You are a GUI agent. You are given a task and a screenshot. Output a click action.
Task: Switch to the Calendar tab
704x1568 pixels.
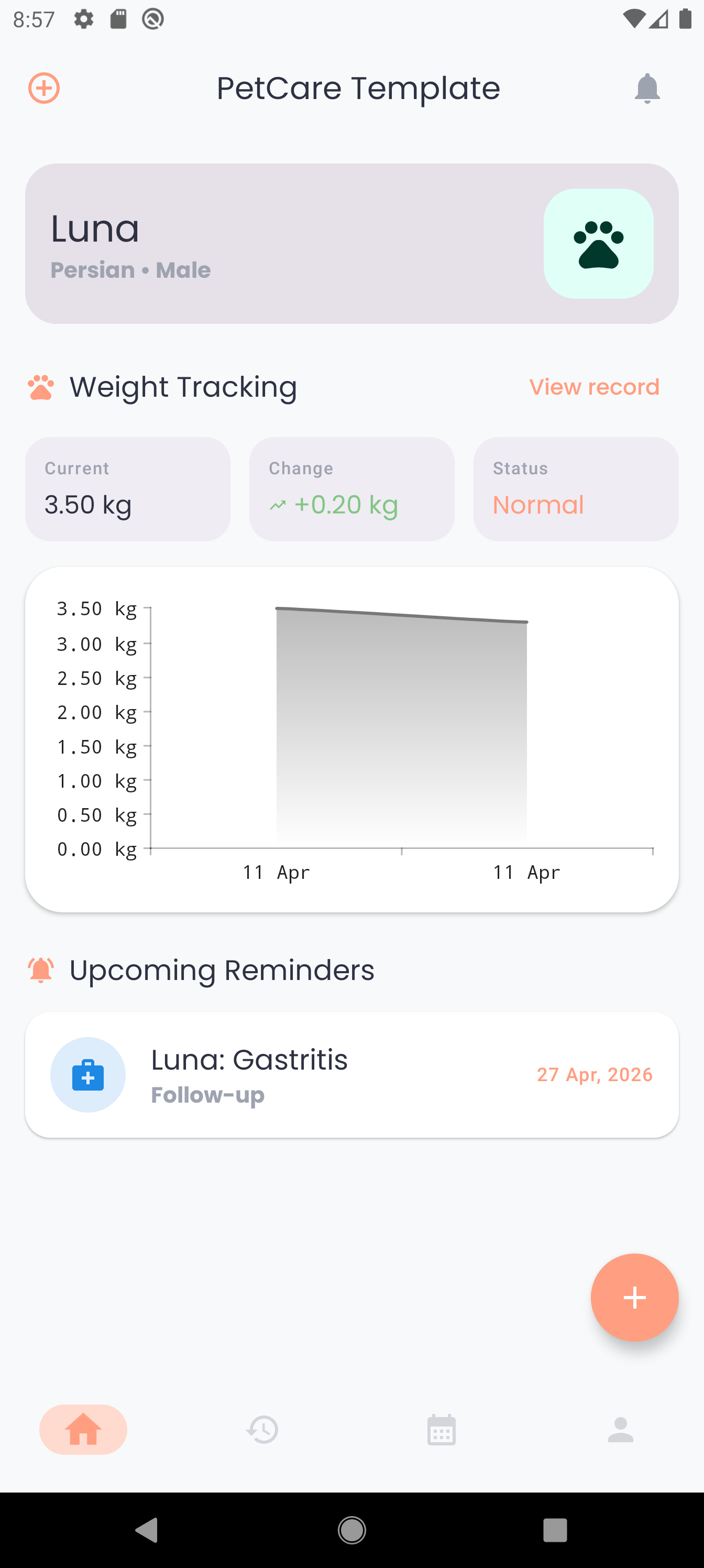(441, 1429)
